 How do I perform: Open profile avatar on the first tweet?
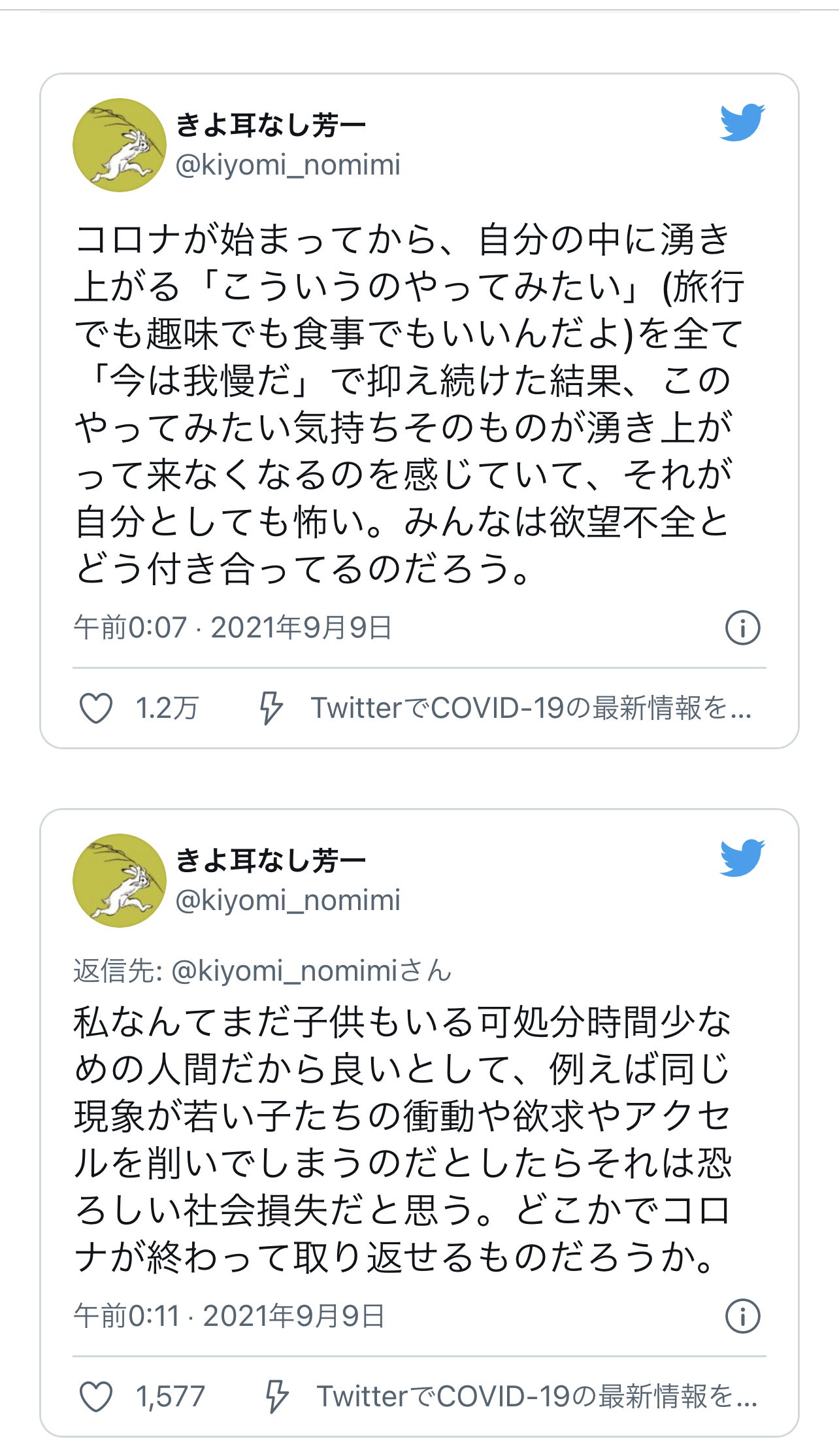119,145
